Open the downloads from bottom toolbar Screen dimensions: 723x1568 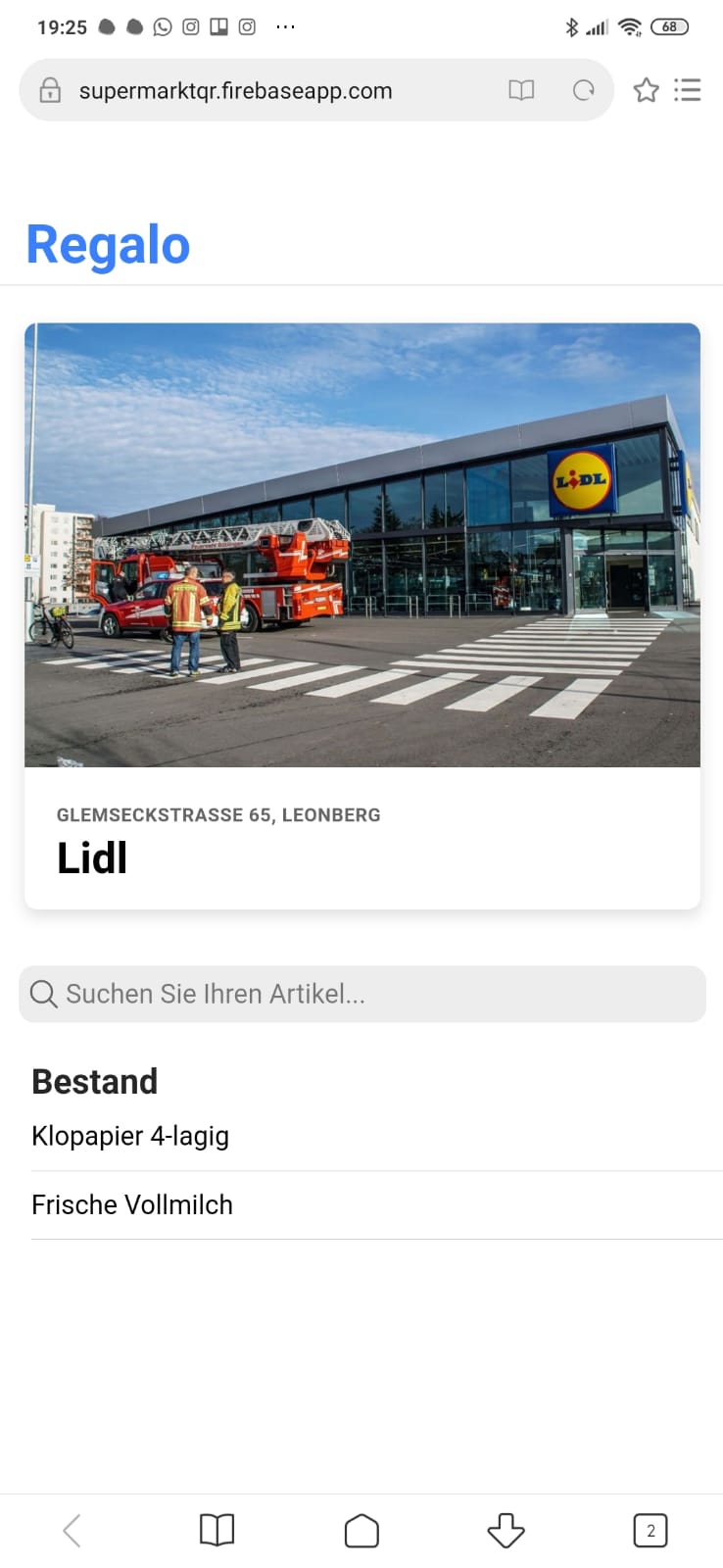506,1530
